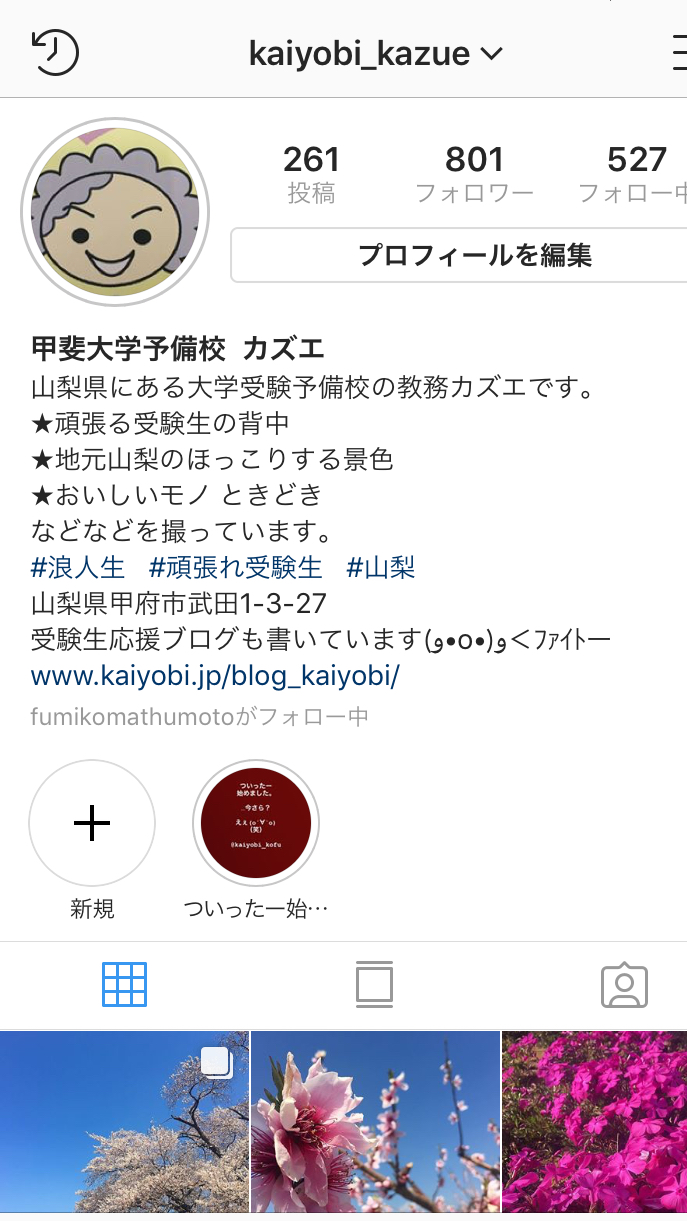Switch to the tagged photos tab
687x1221 pixels.
coord(624,985)
